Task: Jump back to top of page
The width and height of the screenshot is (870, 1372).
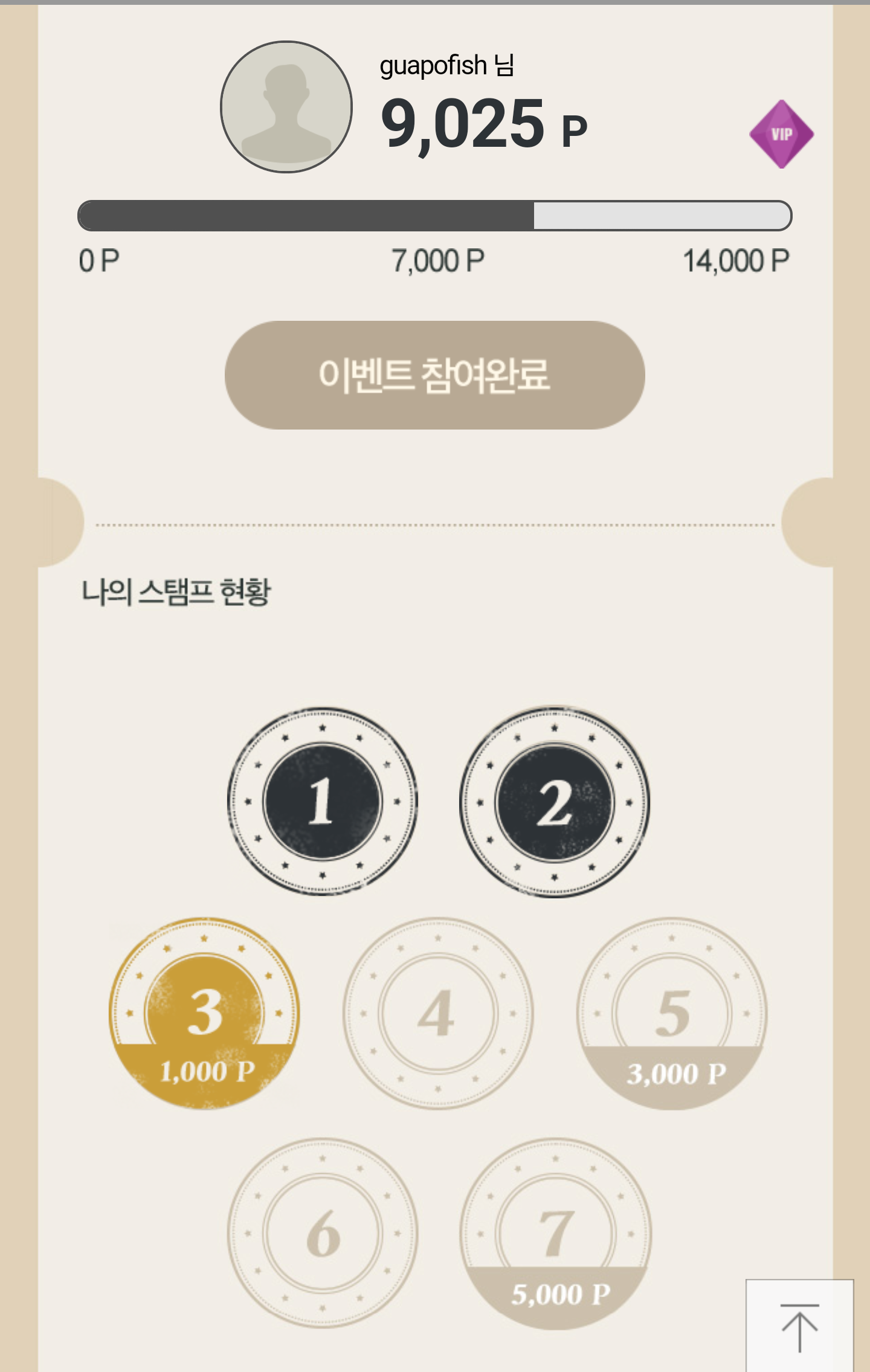Action: click(x=799, y=1327)
